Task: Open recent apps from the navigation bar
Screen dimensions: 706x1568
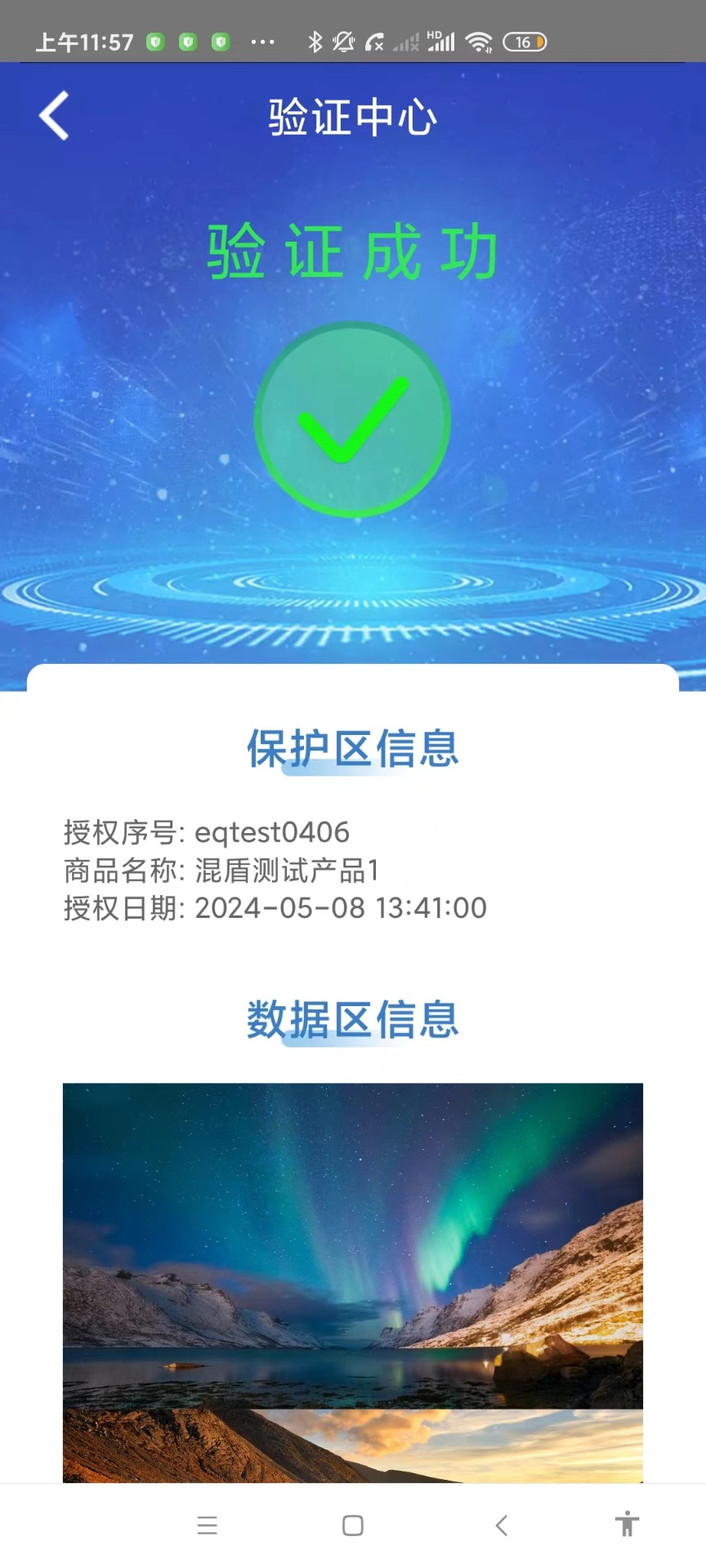Action: point(208,1525)
